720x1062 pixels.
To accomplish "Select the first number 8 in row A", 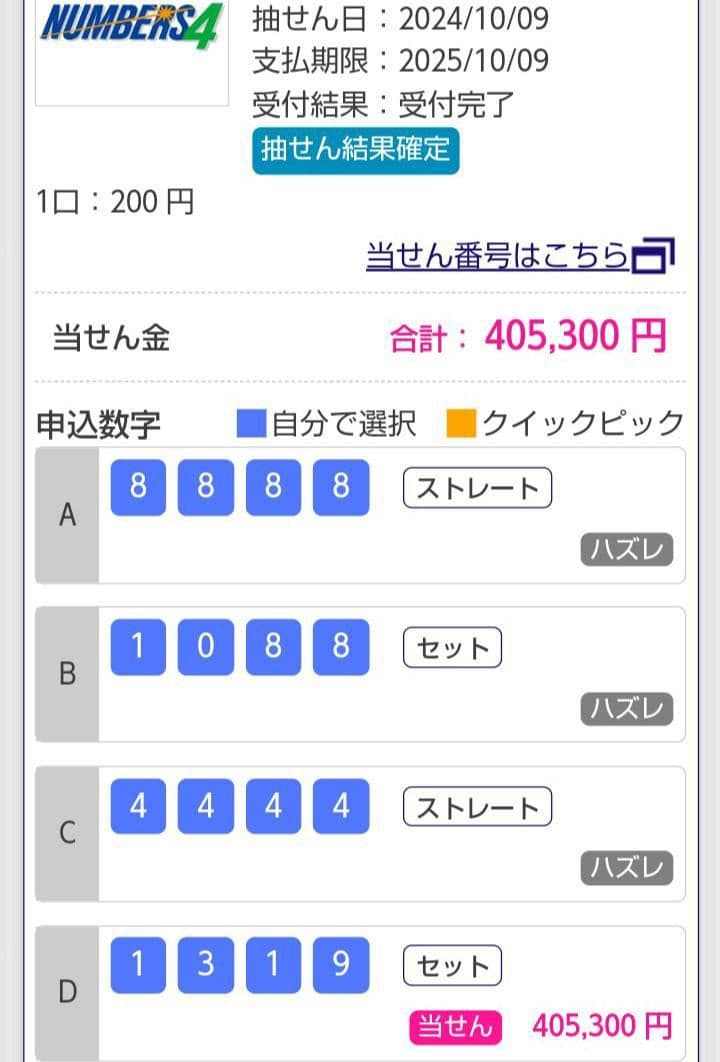I will [x=138, y=487].
